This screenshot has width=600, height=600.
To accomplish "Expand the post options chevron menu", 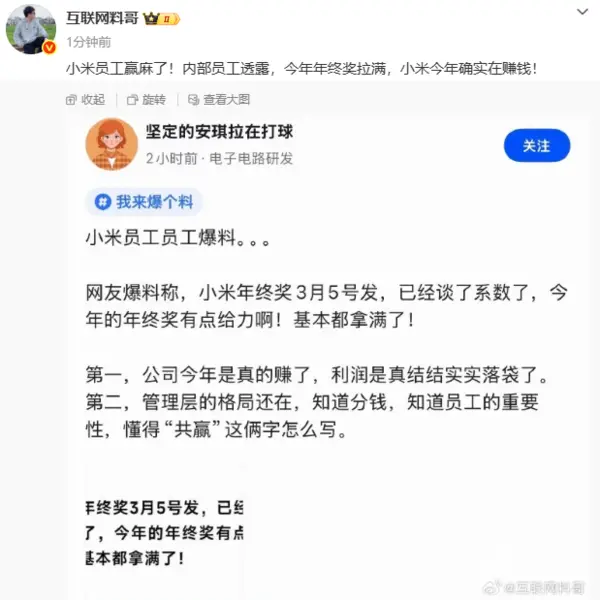I will 583,10.
